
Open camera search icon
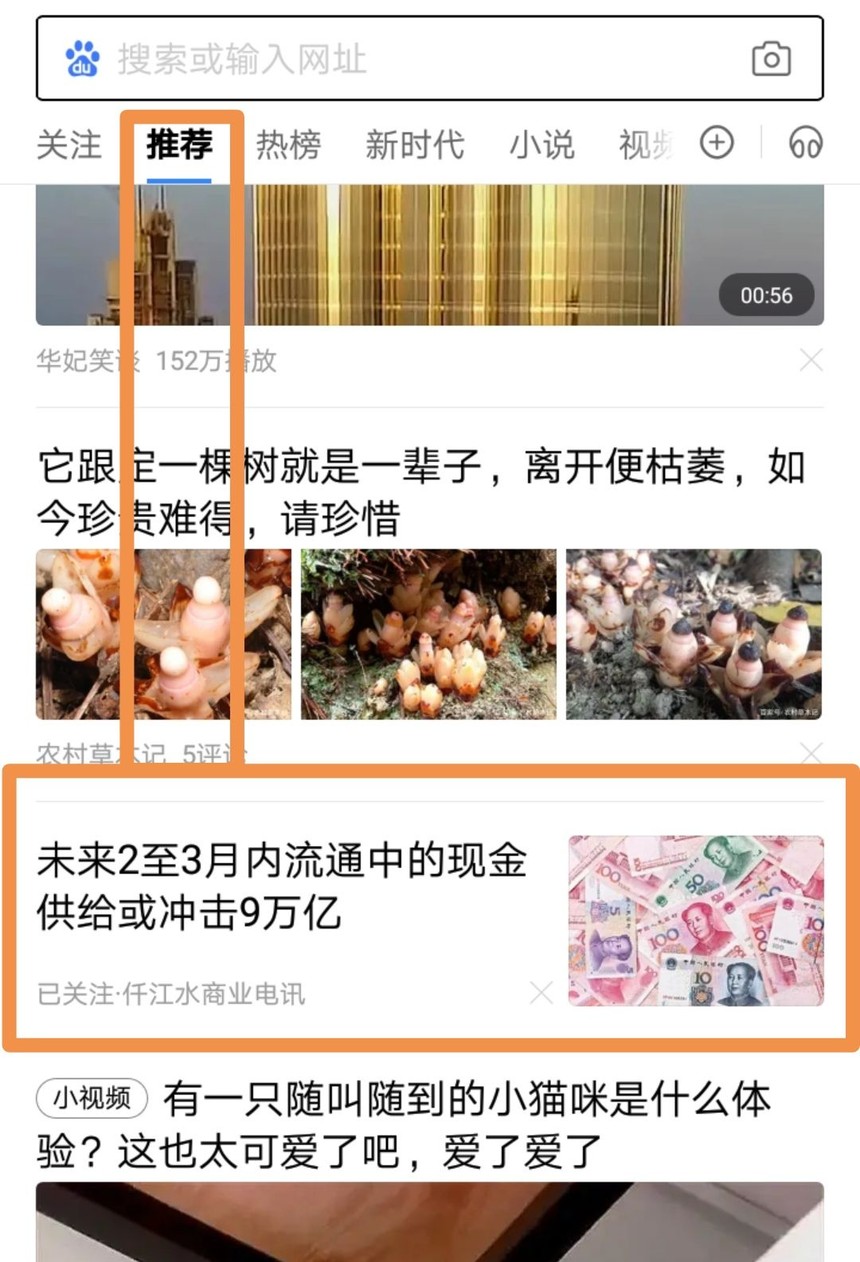click(771, 59)
